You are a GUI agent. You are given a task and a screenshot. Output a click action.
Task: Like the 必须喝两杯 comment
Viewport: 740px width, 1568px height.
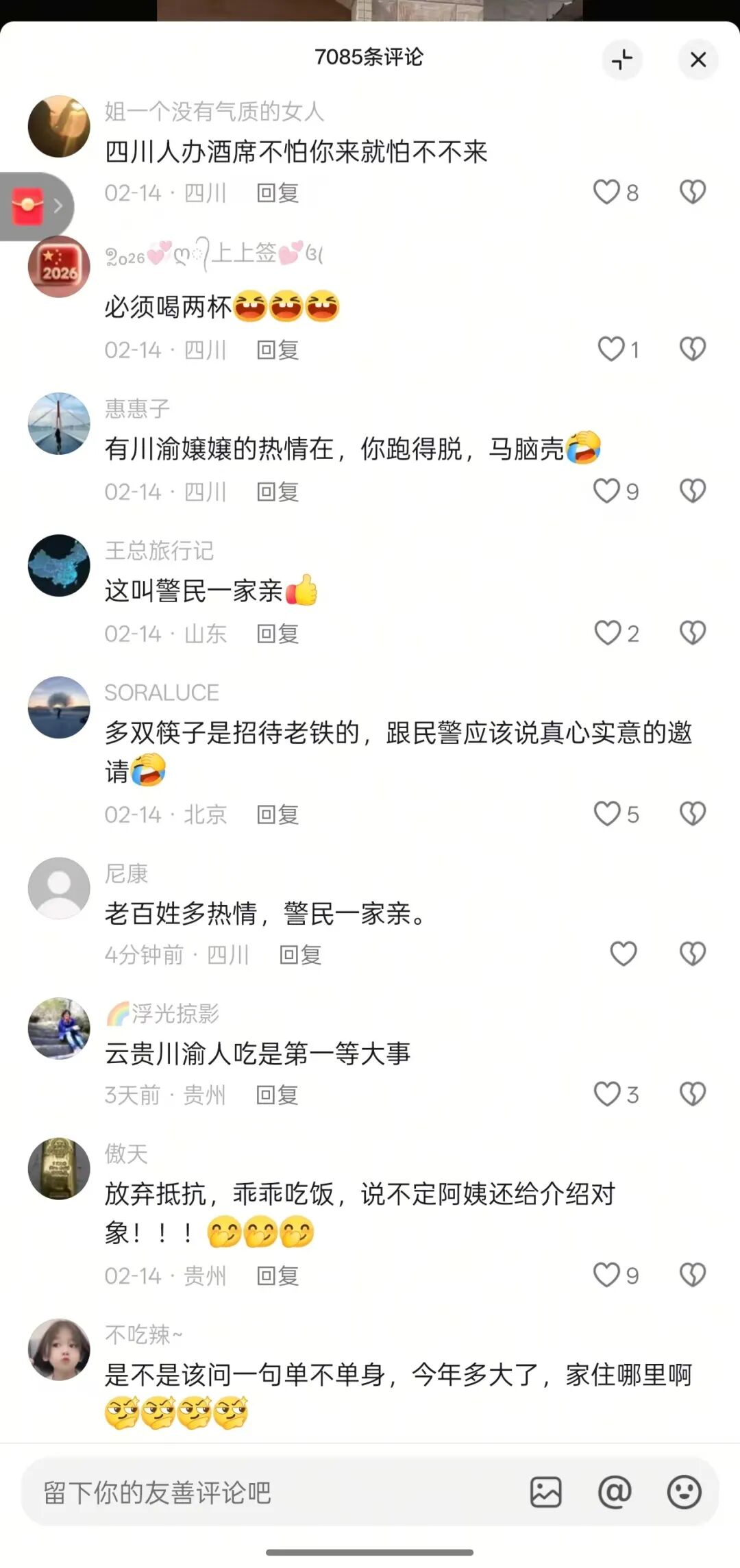click(x=610, y=349)
